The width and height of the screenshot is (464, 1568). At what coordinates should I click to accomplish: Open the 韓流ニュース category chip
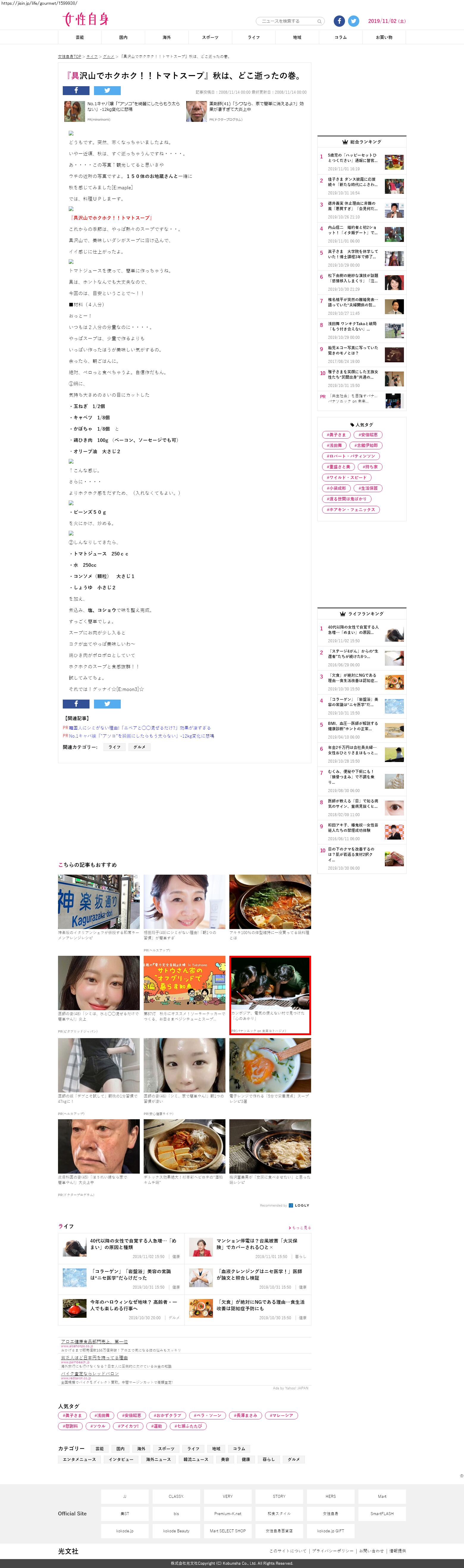196,1459
